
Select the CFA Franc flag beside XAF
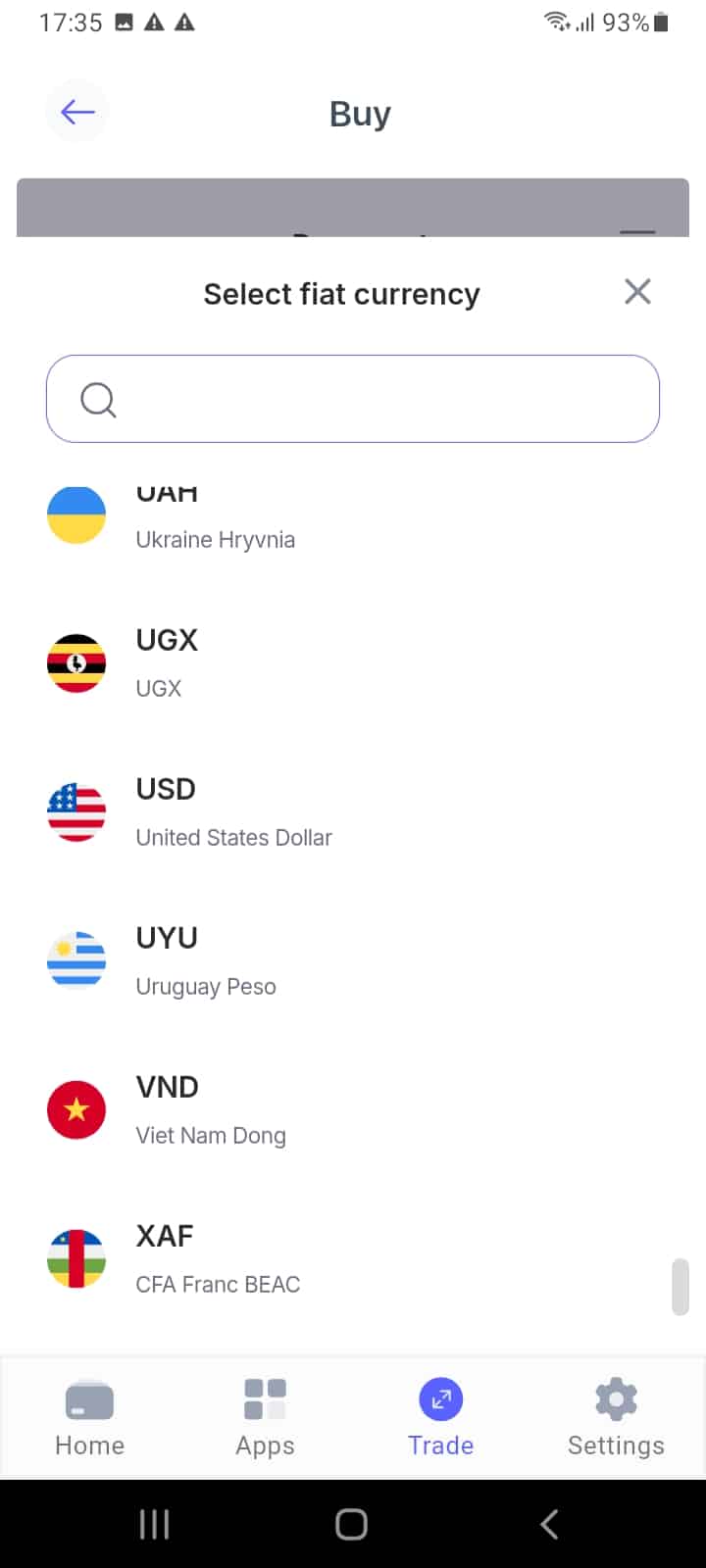(76, 1257)
